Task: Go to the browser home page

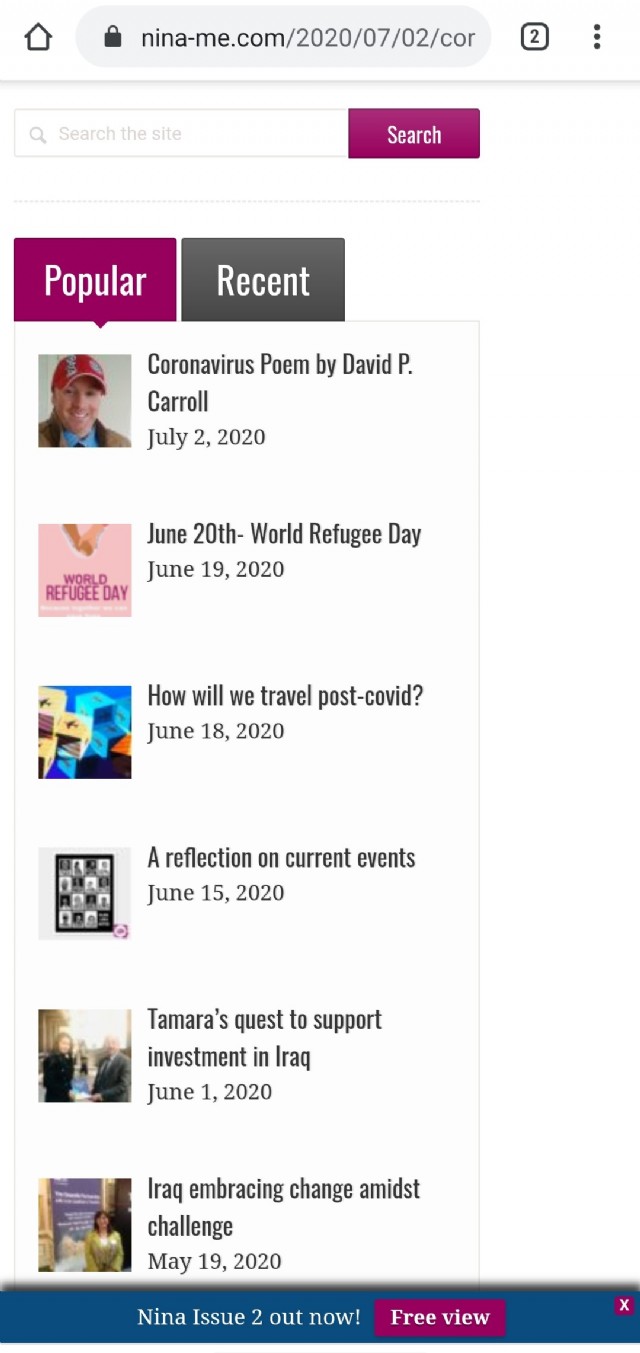Action: (38, 38)
